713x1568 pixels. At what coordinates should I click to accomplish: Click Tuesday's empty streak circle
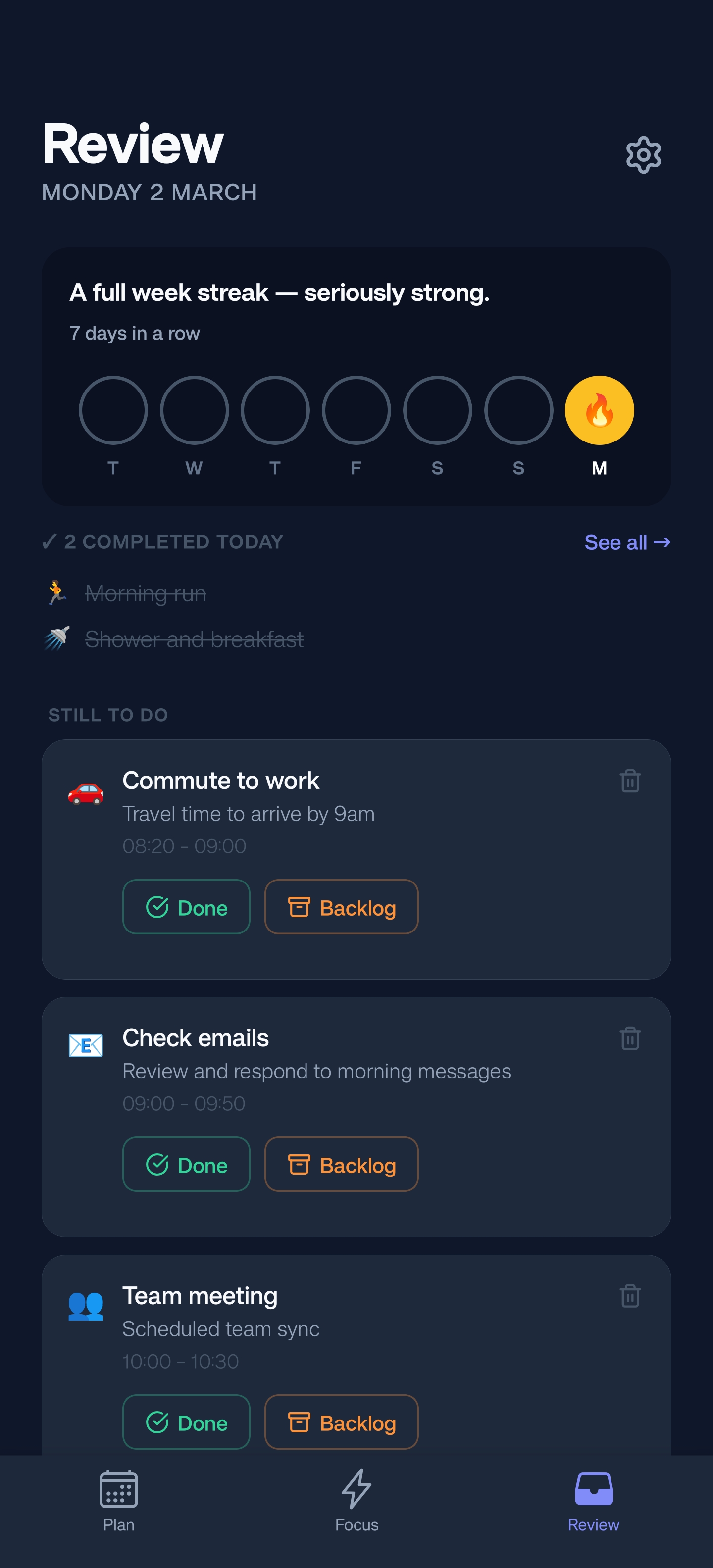[x=112, y=410]
